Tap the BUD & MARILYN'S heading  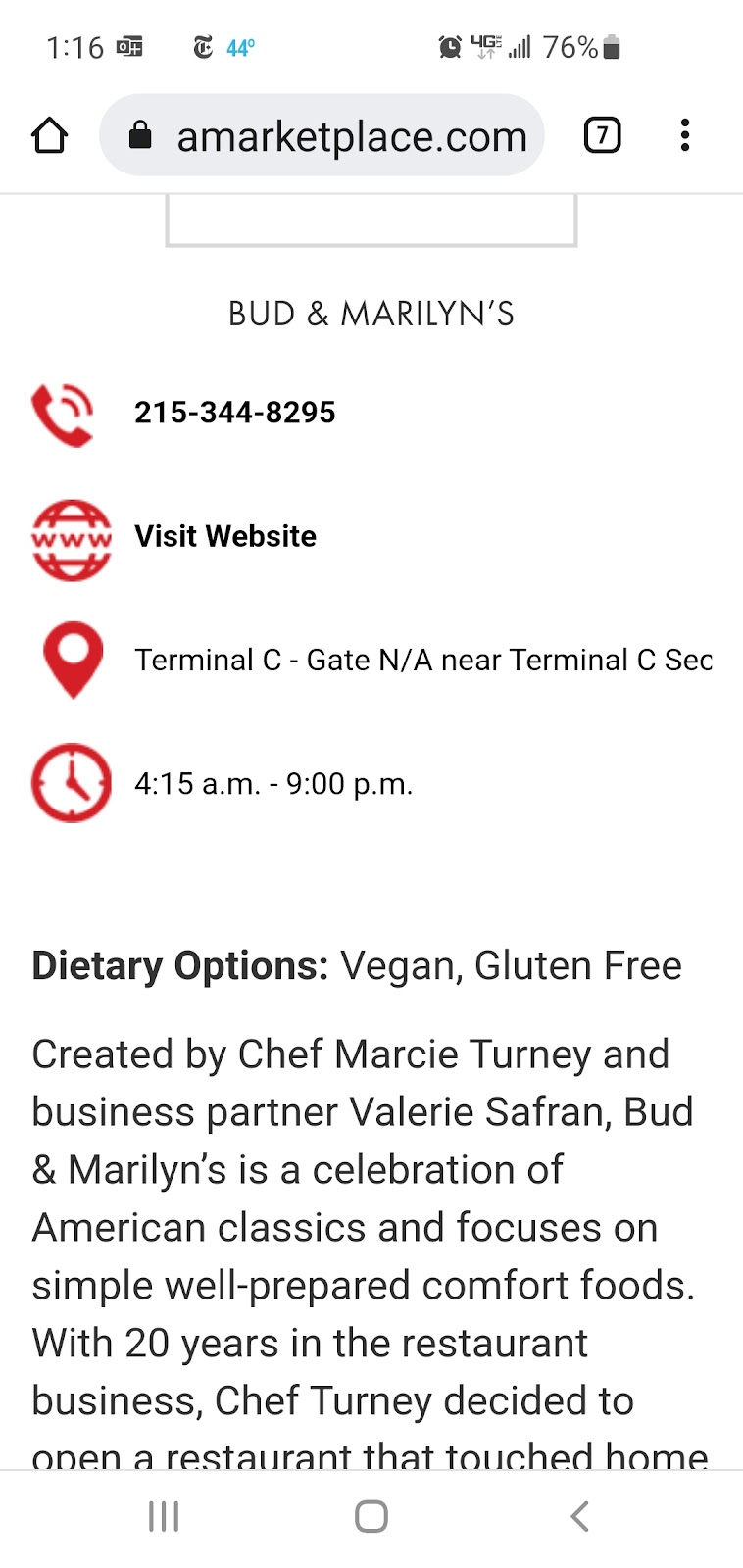[x=371, y=314]
